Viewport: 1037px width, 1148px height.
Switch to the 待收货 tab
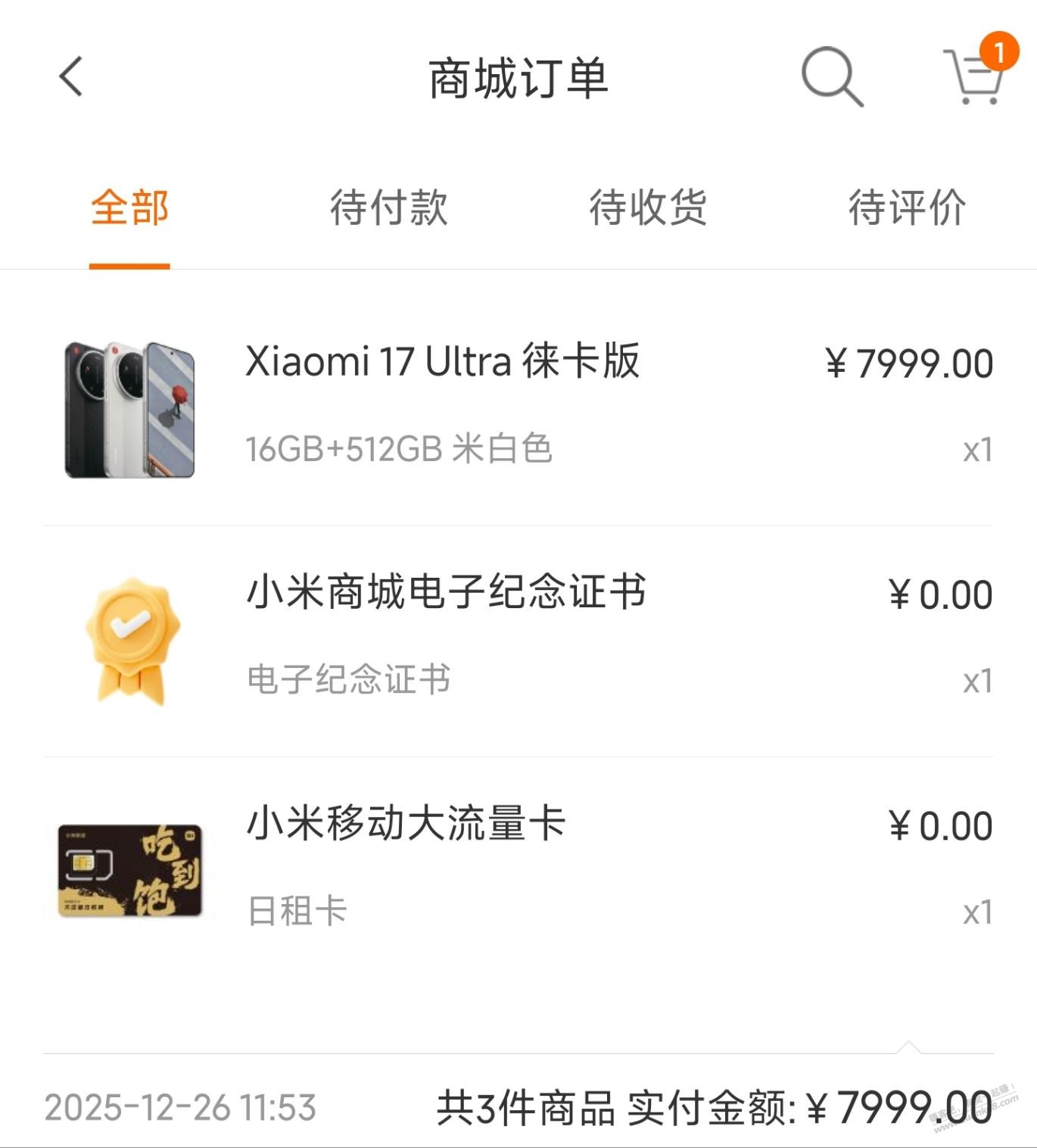pyautogui.click(x=648, y=208)
